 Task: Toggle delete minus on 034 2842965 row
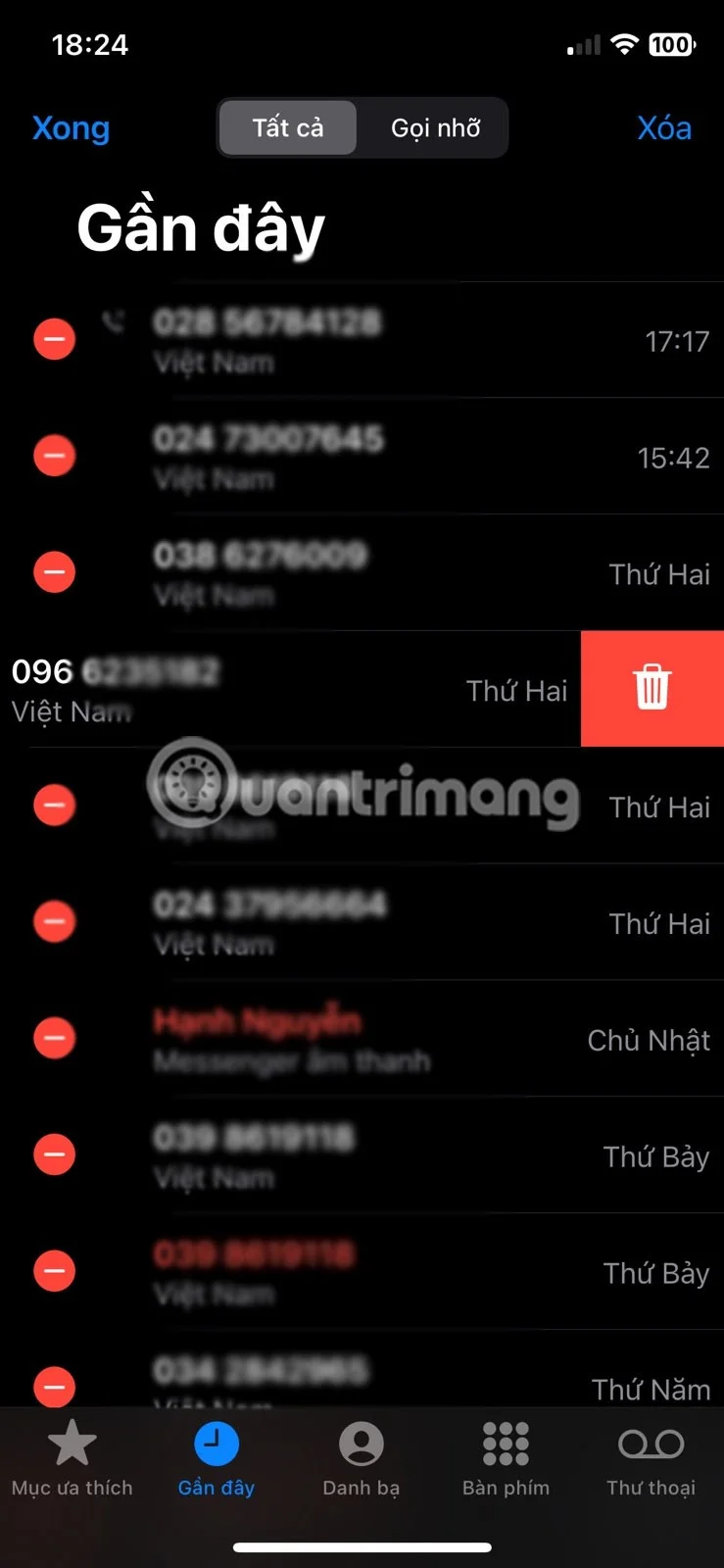click(54, 1388)
